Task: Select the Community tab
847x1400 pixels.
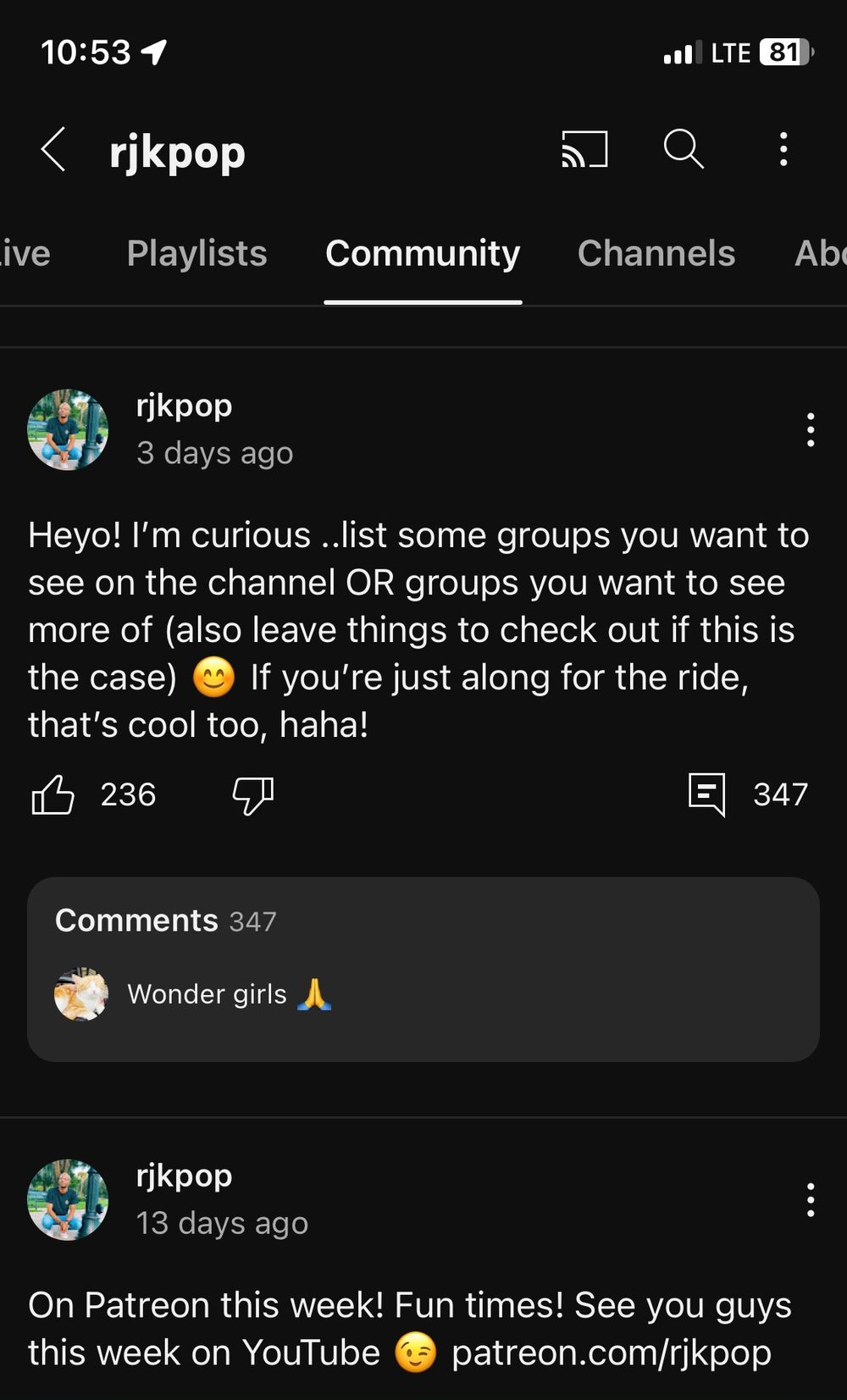Action: pos(423,253)
